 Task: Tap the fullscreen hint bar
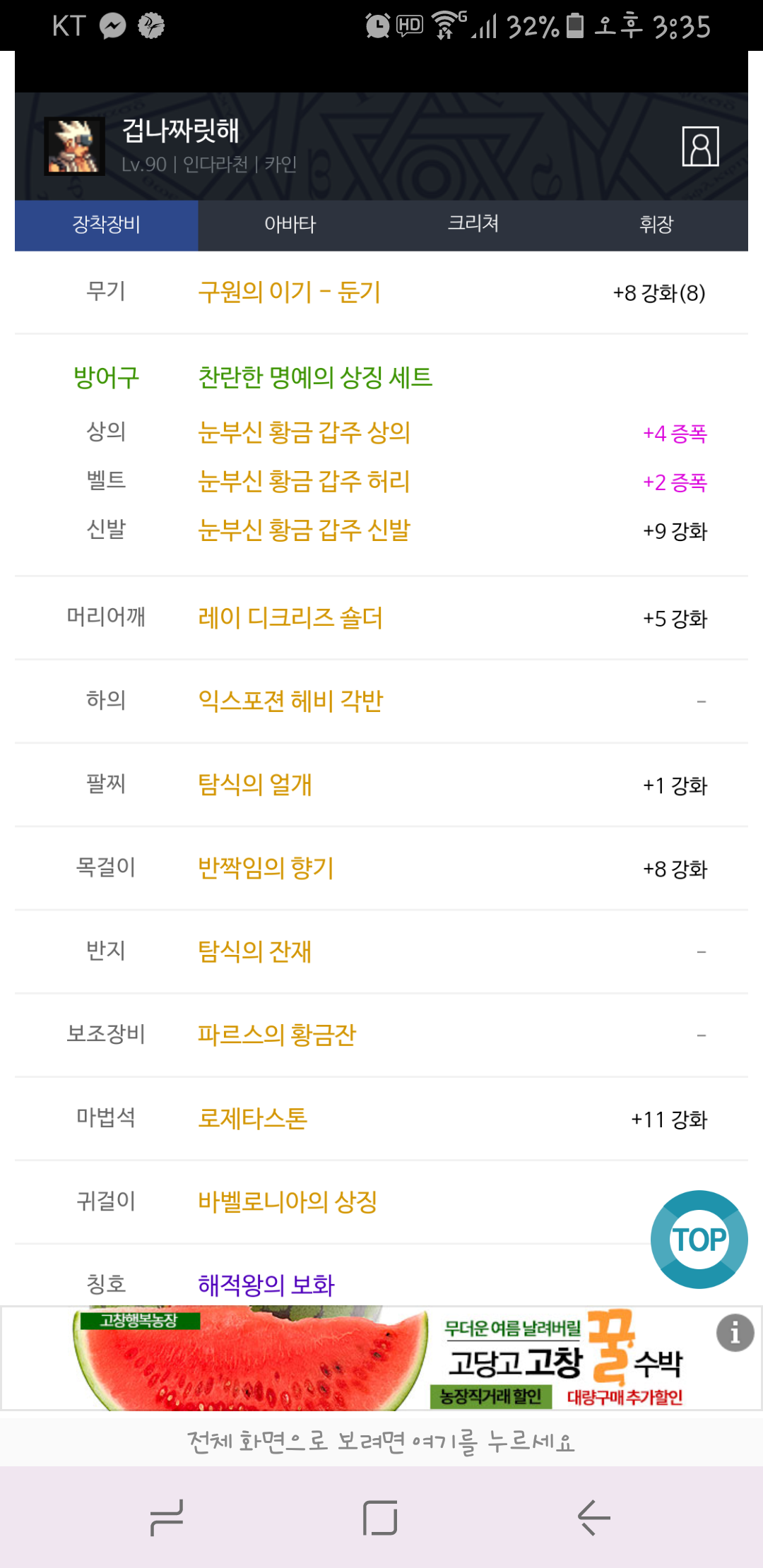(381, 1439)
